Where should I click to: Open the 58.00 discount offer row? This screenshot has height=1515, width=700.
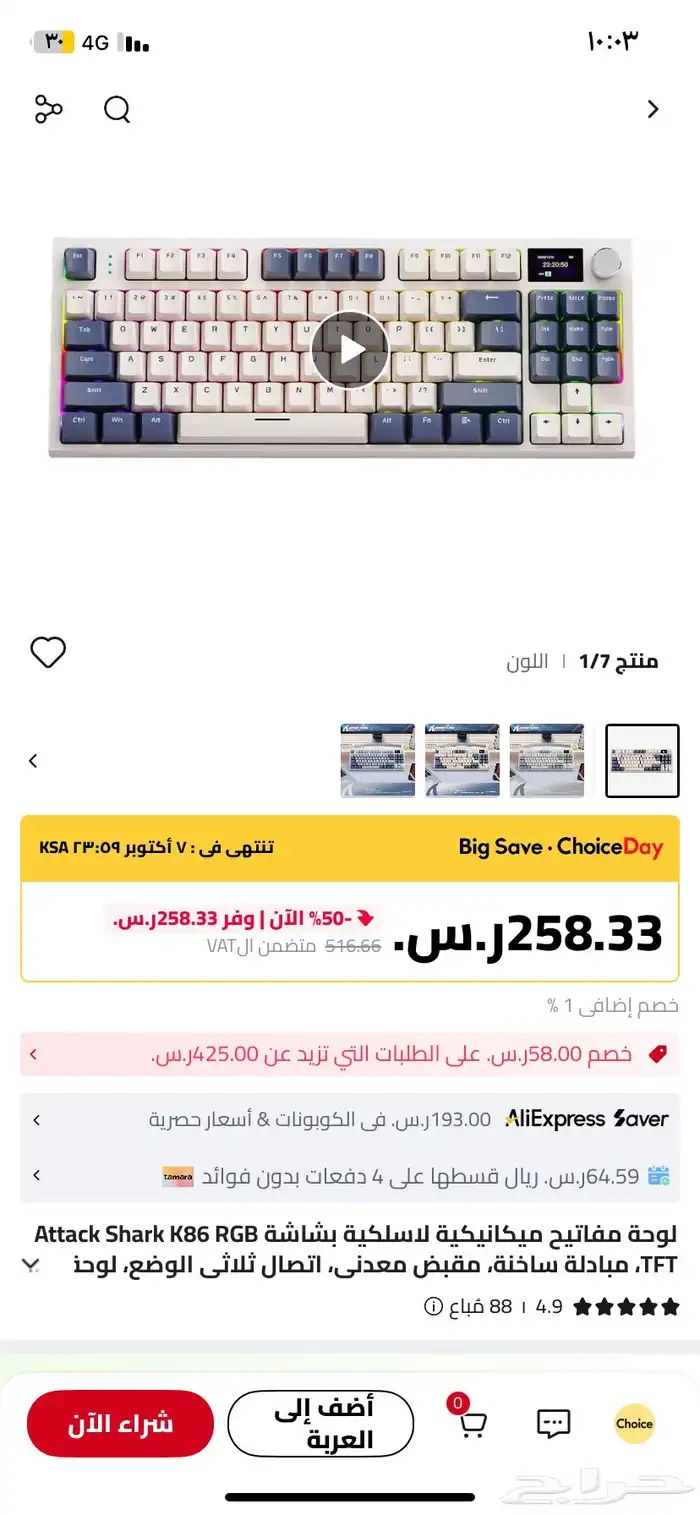coord(350,1054)
